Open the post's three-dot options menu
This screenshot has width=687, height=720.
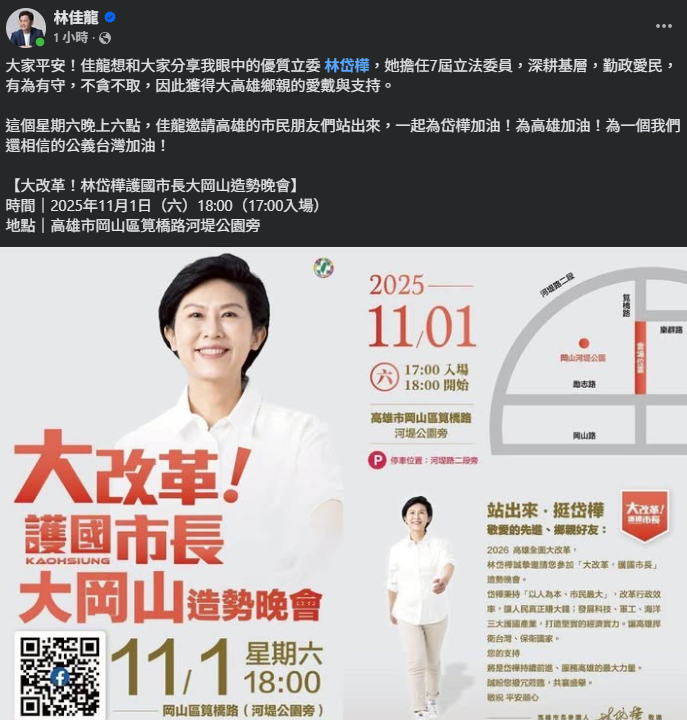663,26
